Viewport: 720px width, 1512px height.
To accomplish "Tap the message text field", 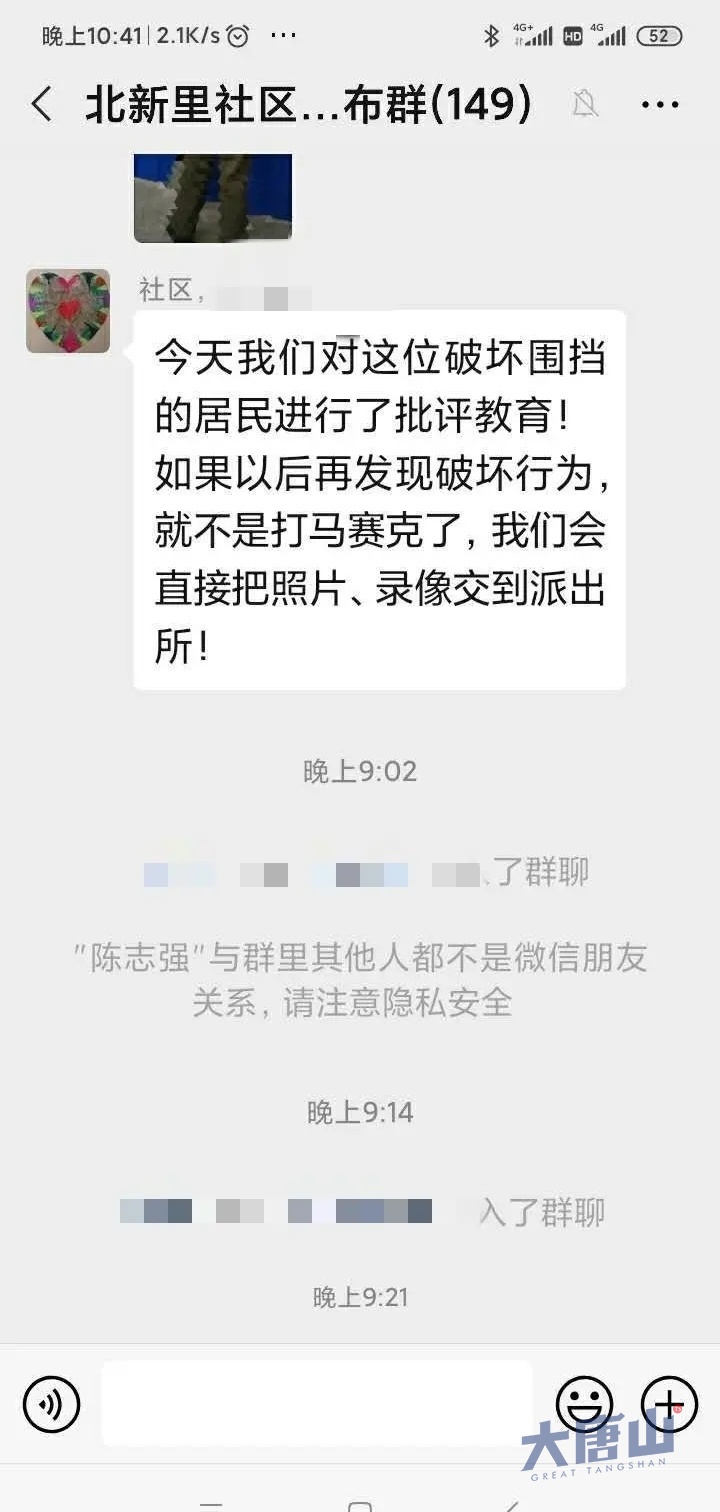I will coord(317,1403).
